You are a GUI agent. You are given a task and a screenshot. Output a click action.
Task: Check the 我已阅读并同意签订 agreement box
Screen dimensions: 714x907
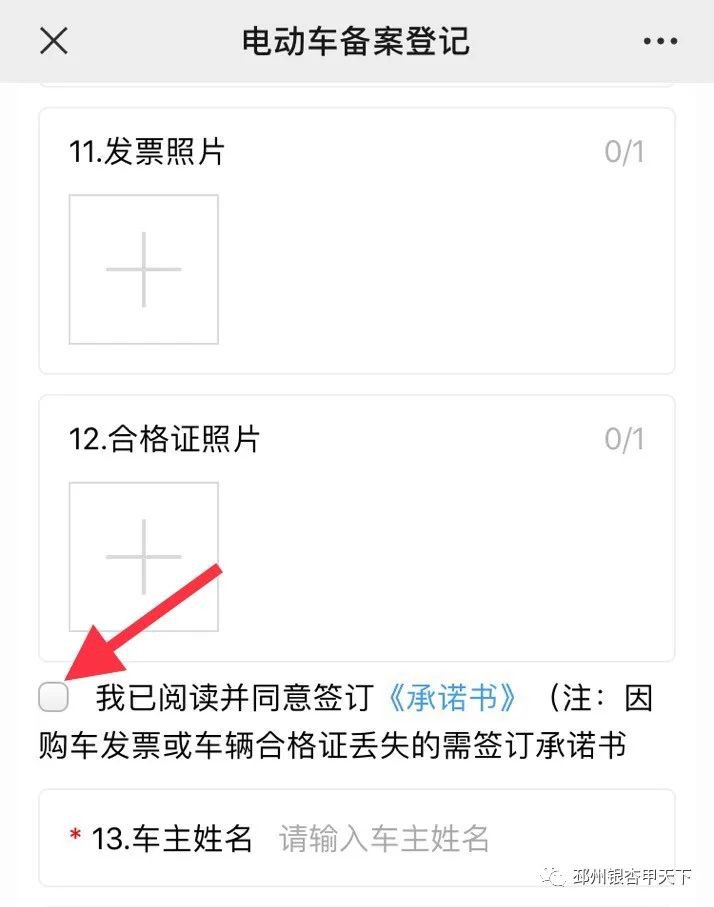pos(54,697)
